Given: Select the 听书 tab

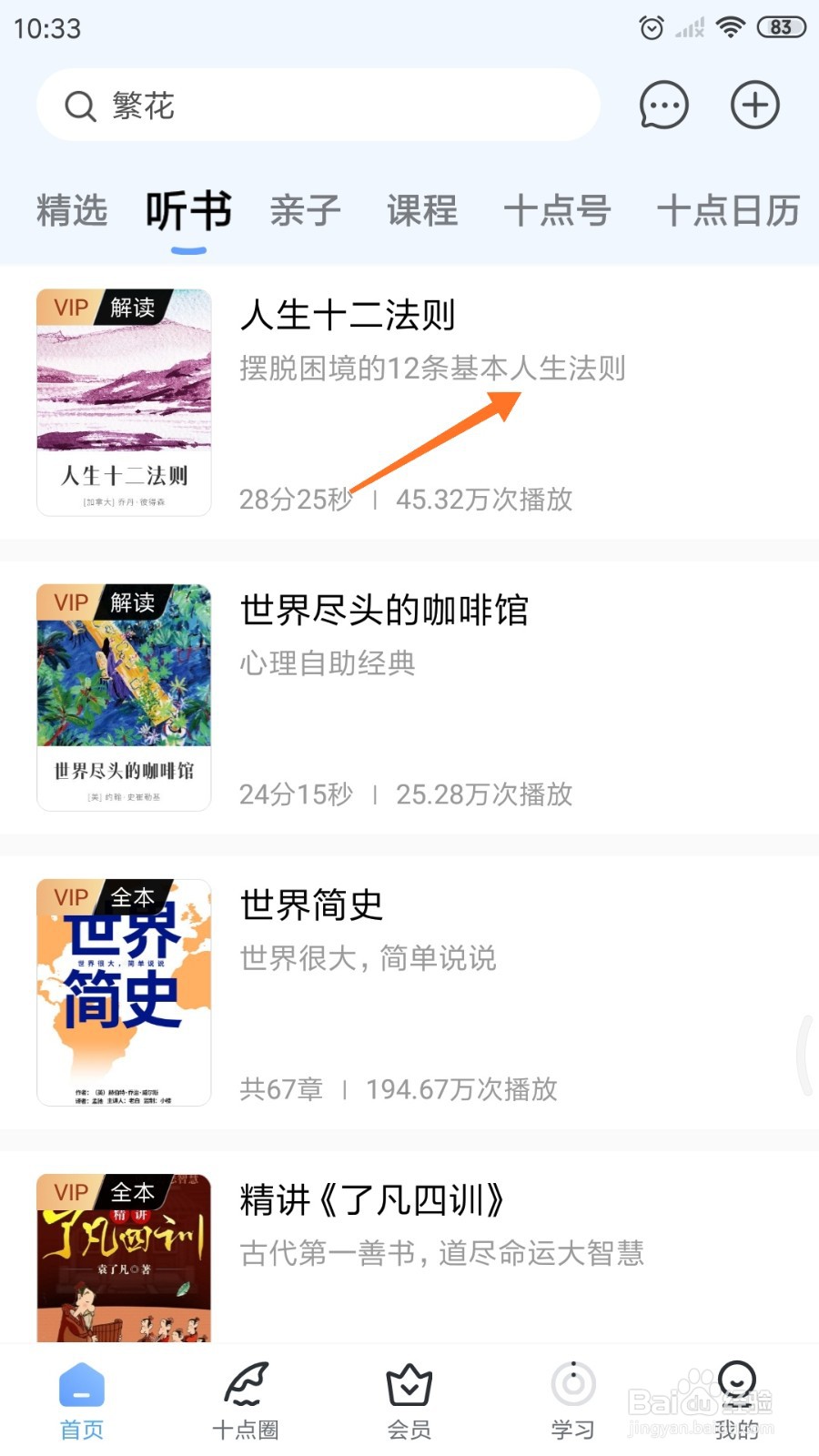Looking at the screenshot, I should [188, 211].
